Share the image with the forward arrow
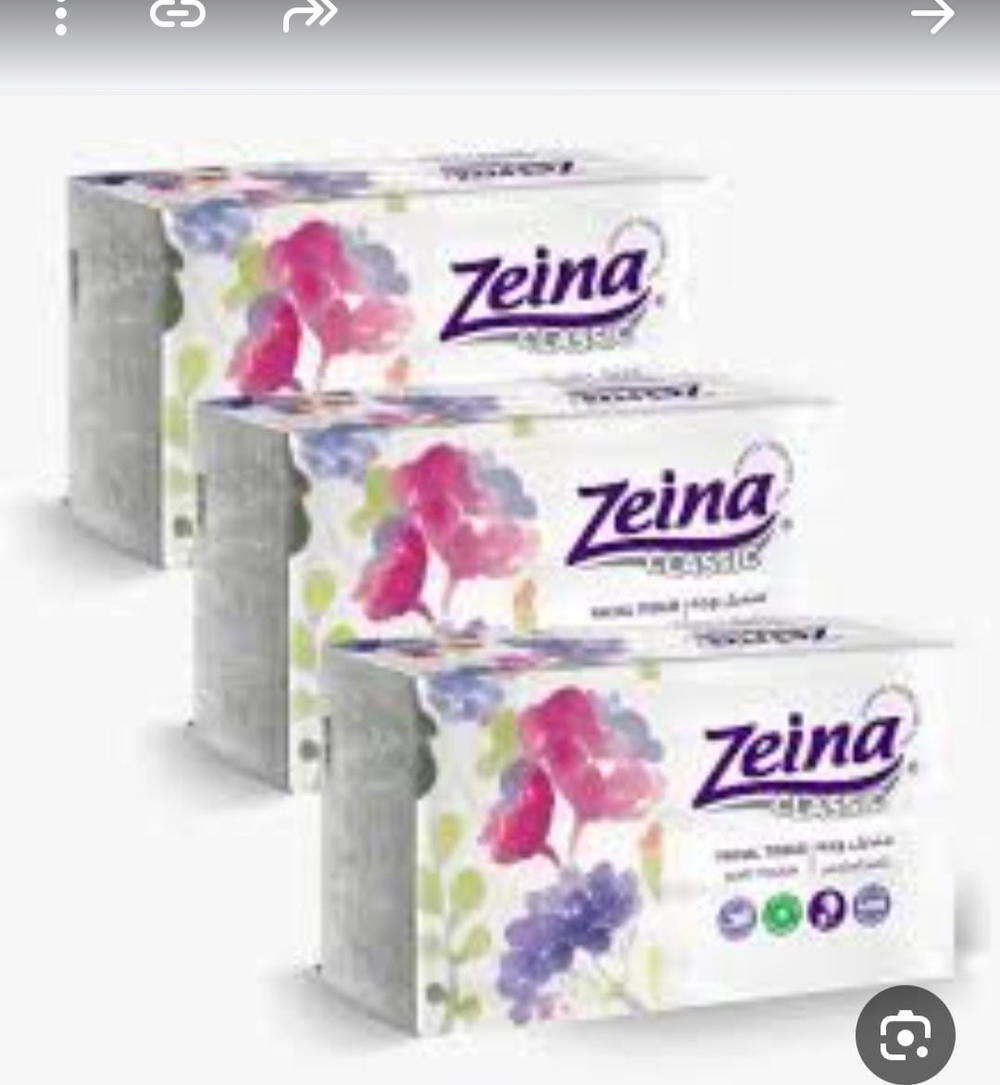 point(310,14)
